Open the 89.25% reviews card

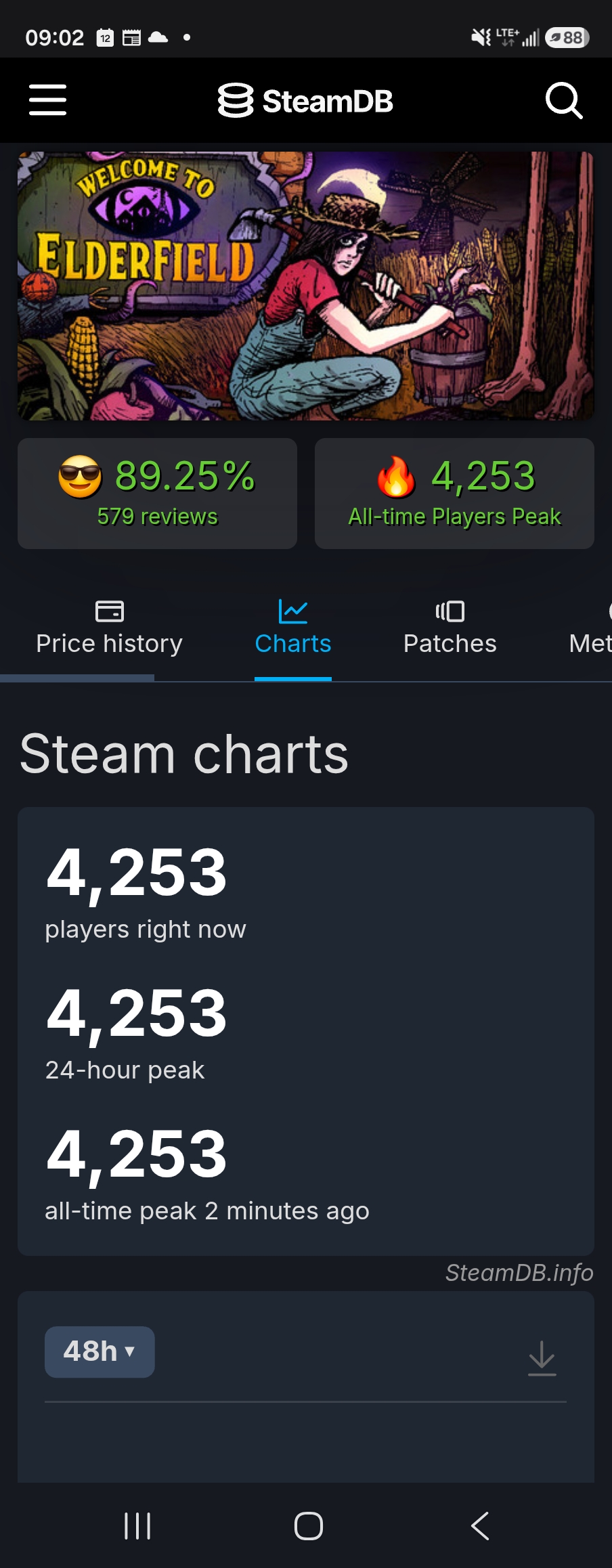157,494
